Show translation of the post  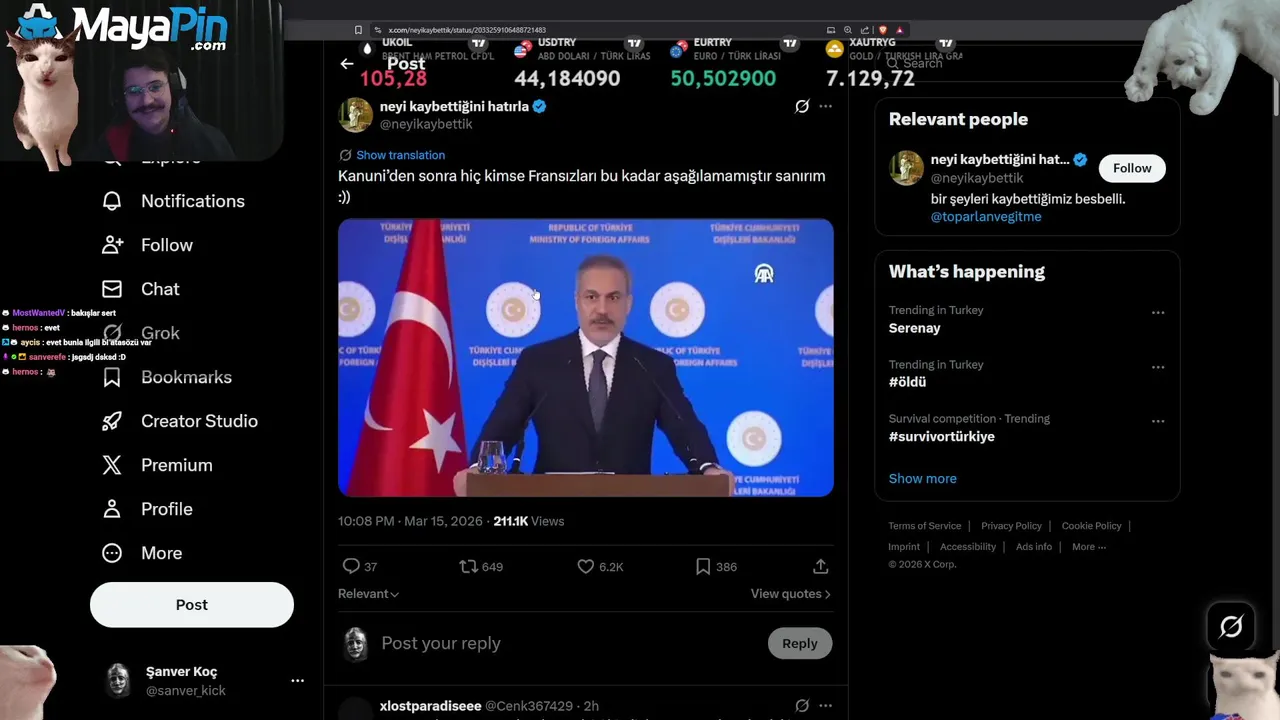pos(400,155)
